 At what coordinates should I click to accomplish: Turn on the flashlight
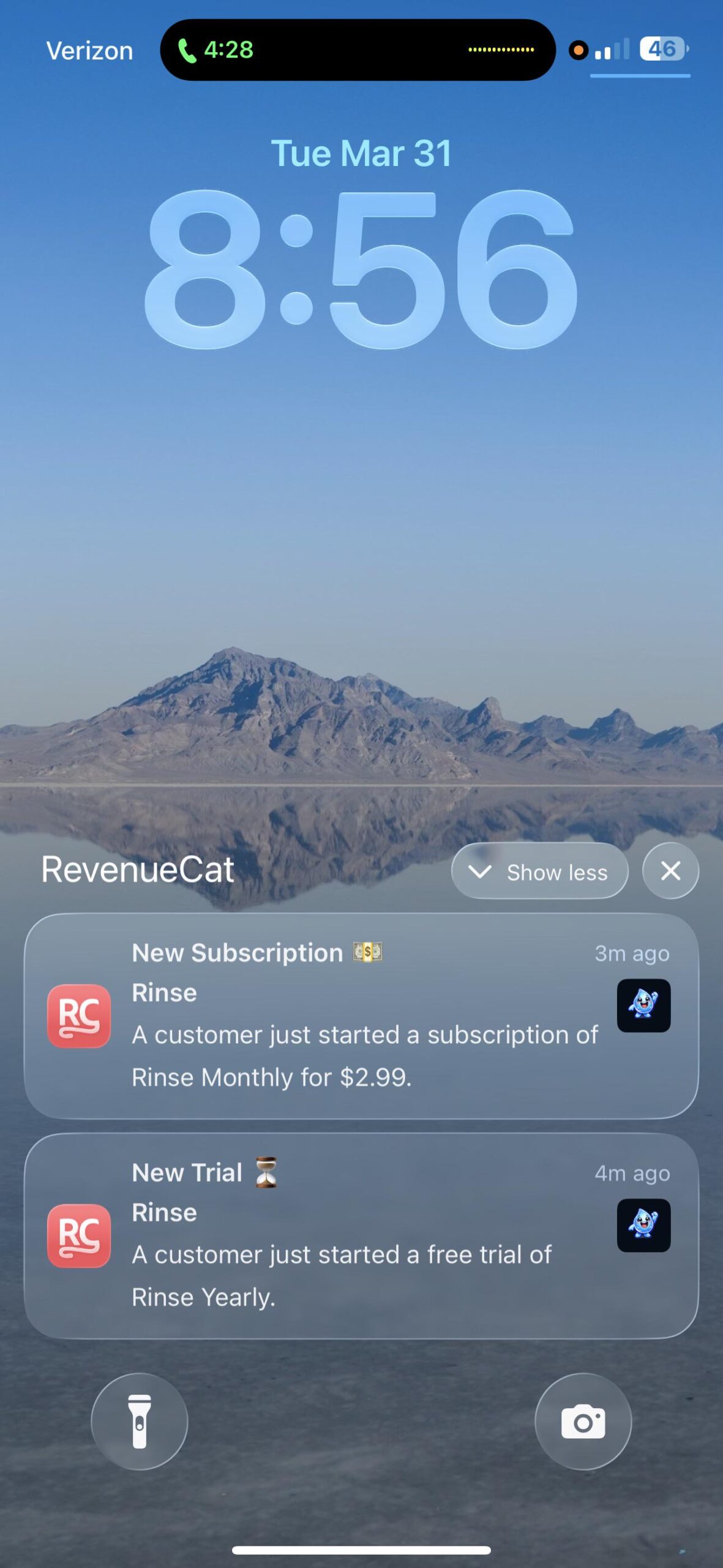point(140,1421)
